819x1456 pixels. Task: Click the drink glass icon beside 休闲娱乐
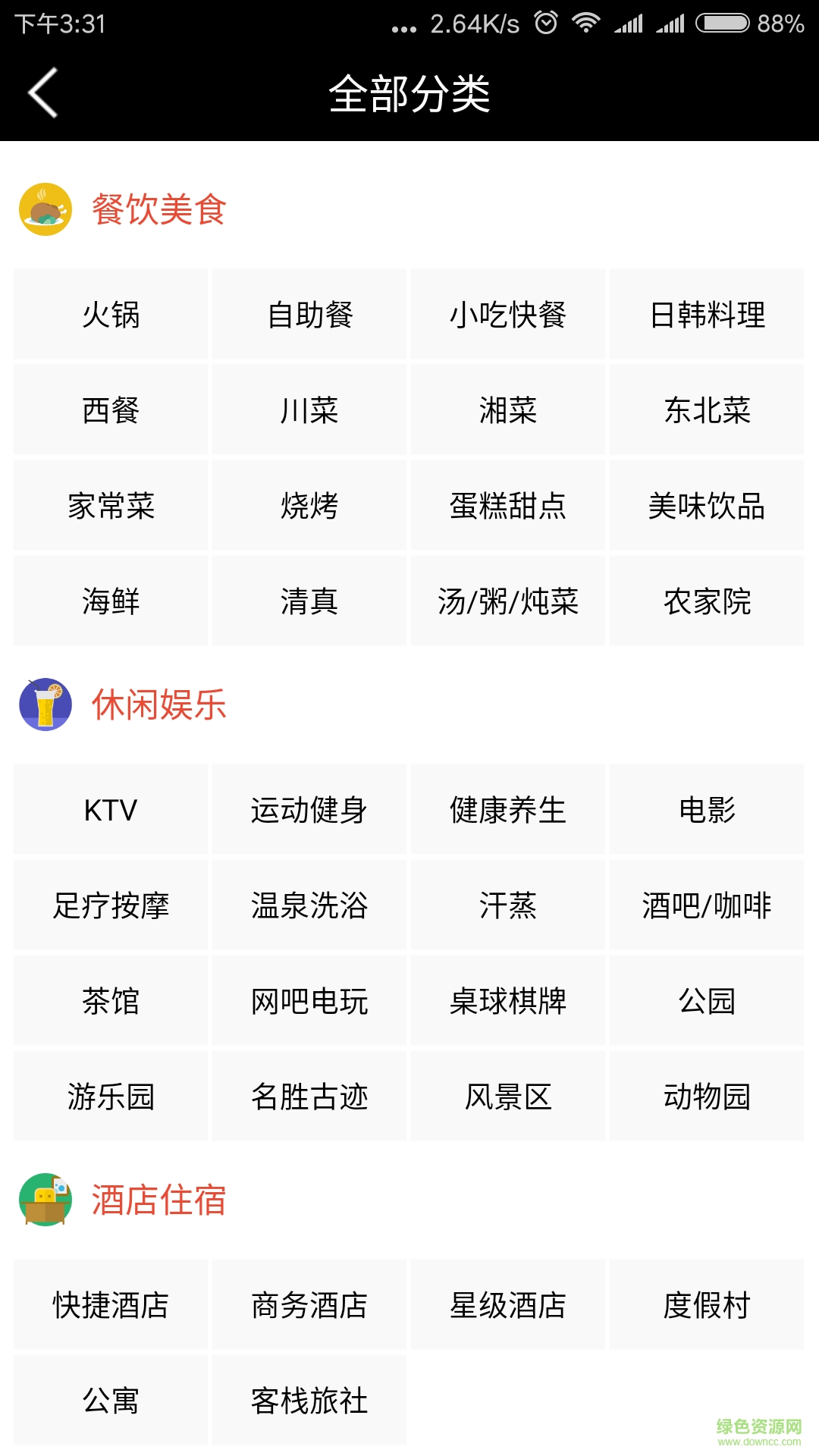(x=44, y=705)
